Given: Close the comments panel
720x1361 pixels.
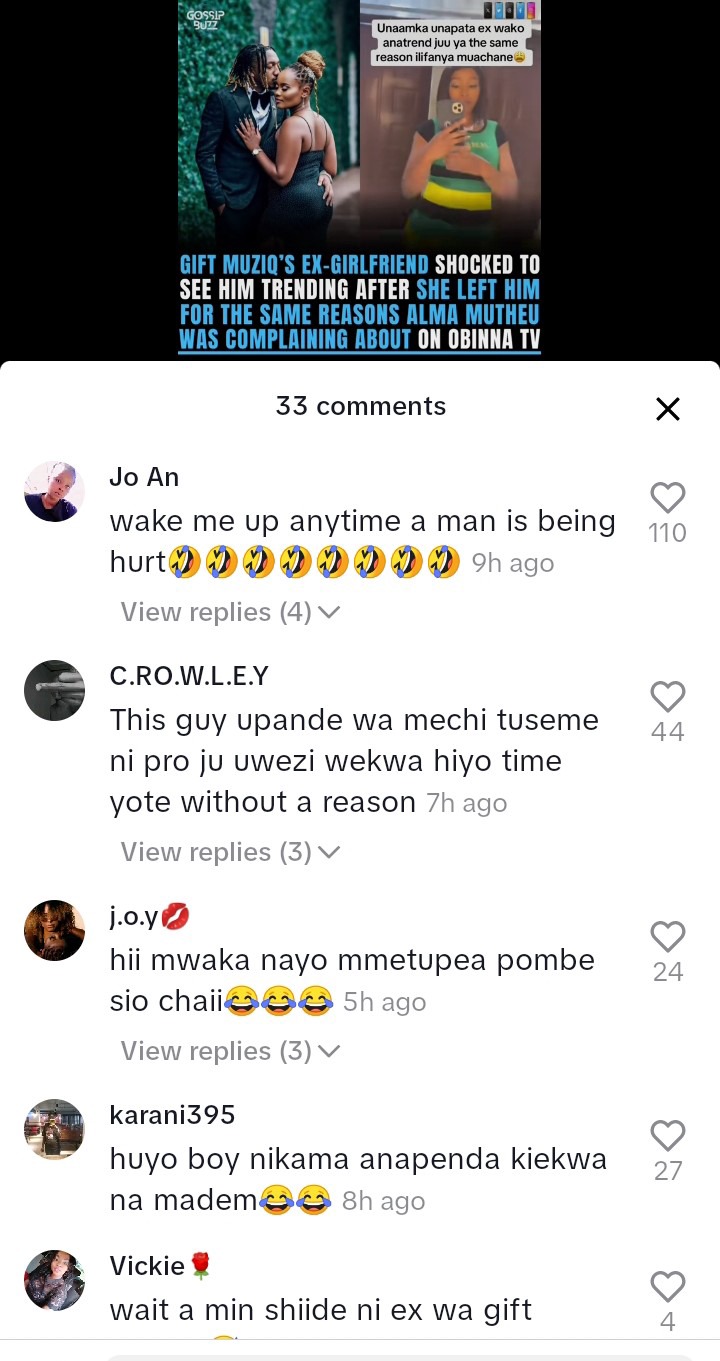Looking at the screenshot, I should [x=667, y=409].
